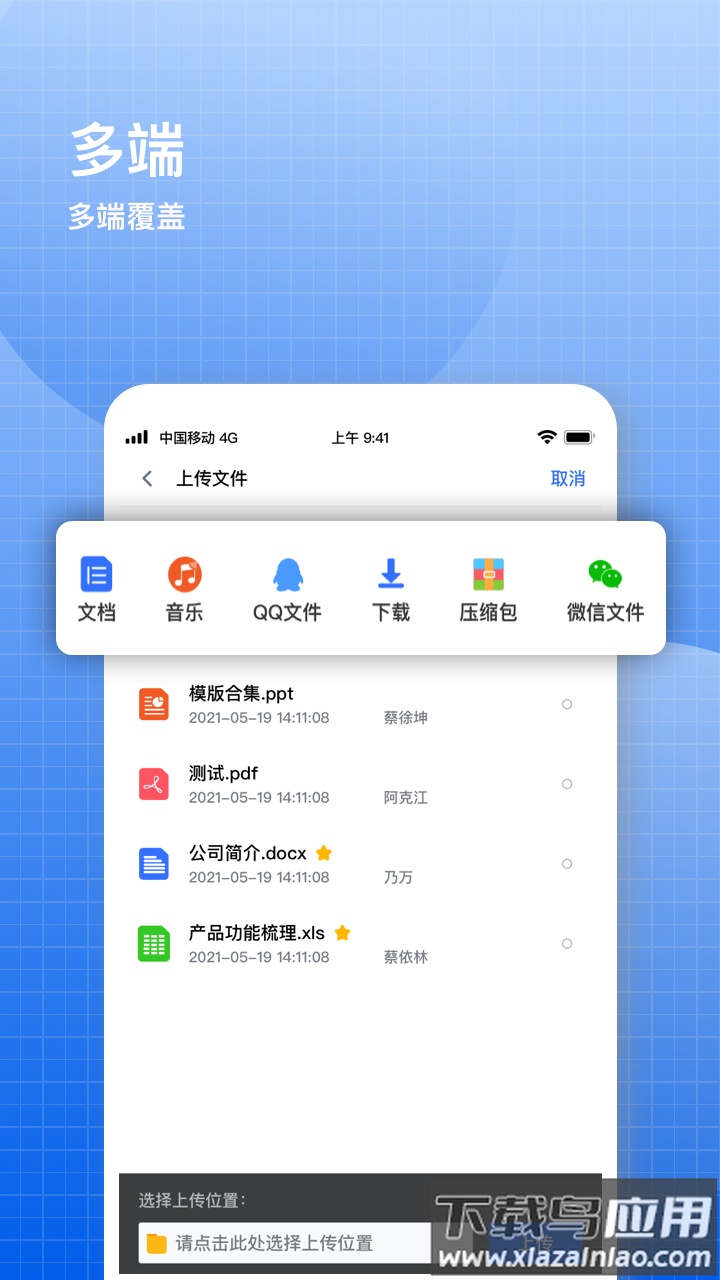Select the circle next to 产品功能梳理.xls
The width and height of the screenshot is (720, 1280).
click(x=567, y=943)
